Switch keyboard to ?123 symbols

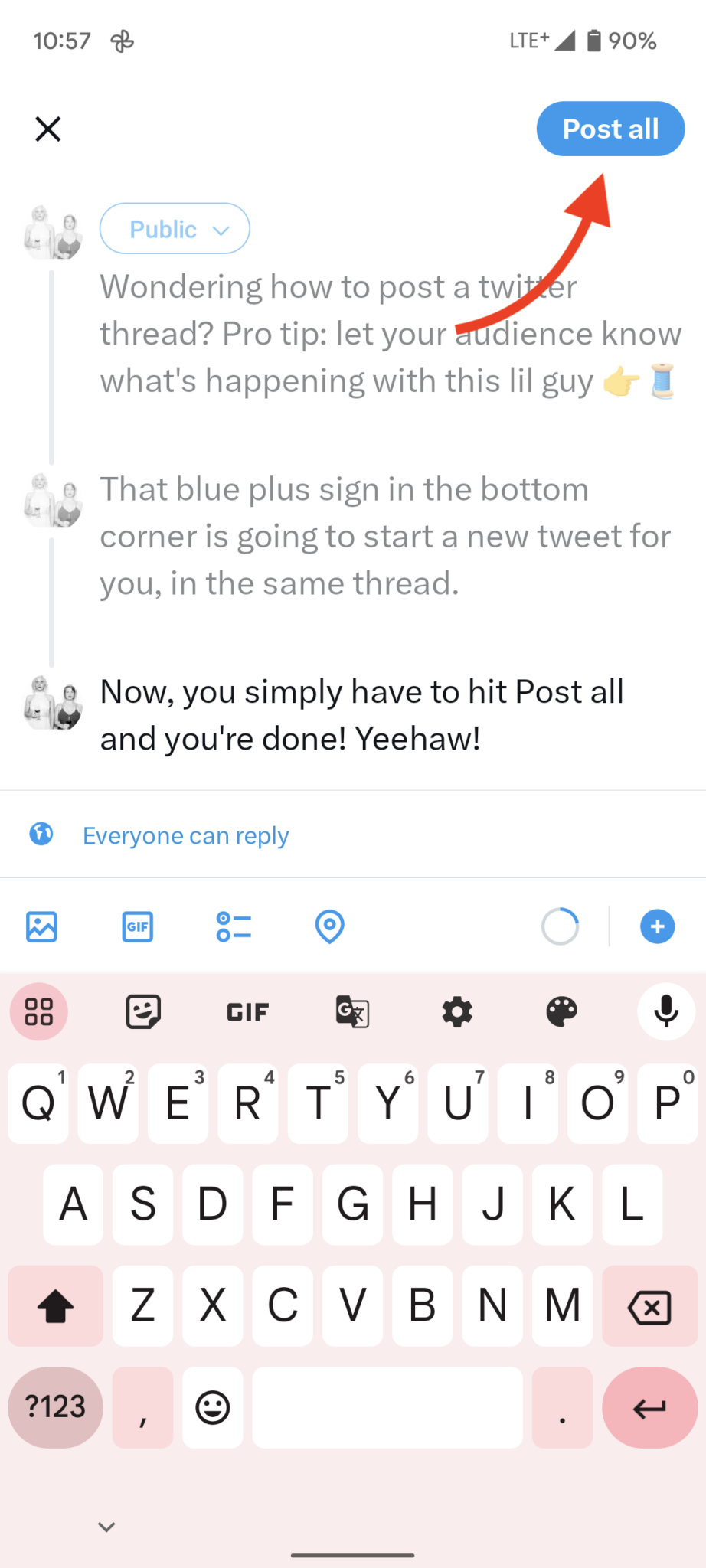[55, 1407]
